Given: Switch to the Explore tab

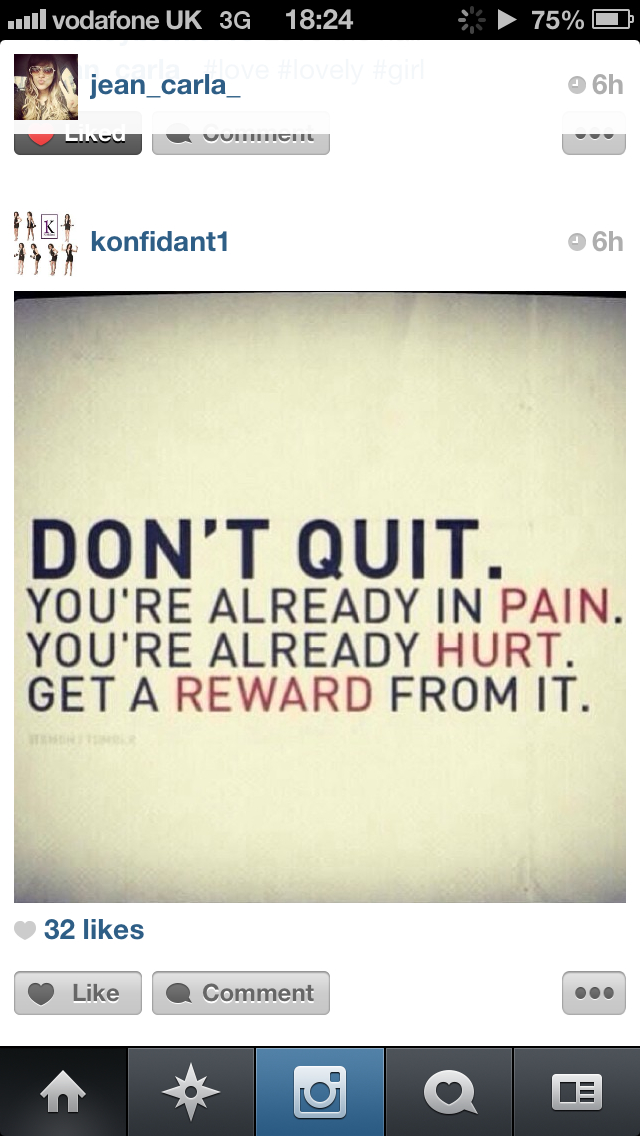Looking at the screenshot, I should coord(191,1092).
